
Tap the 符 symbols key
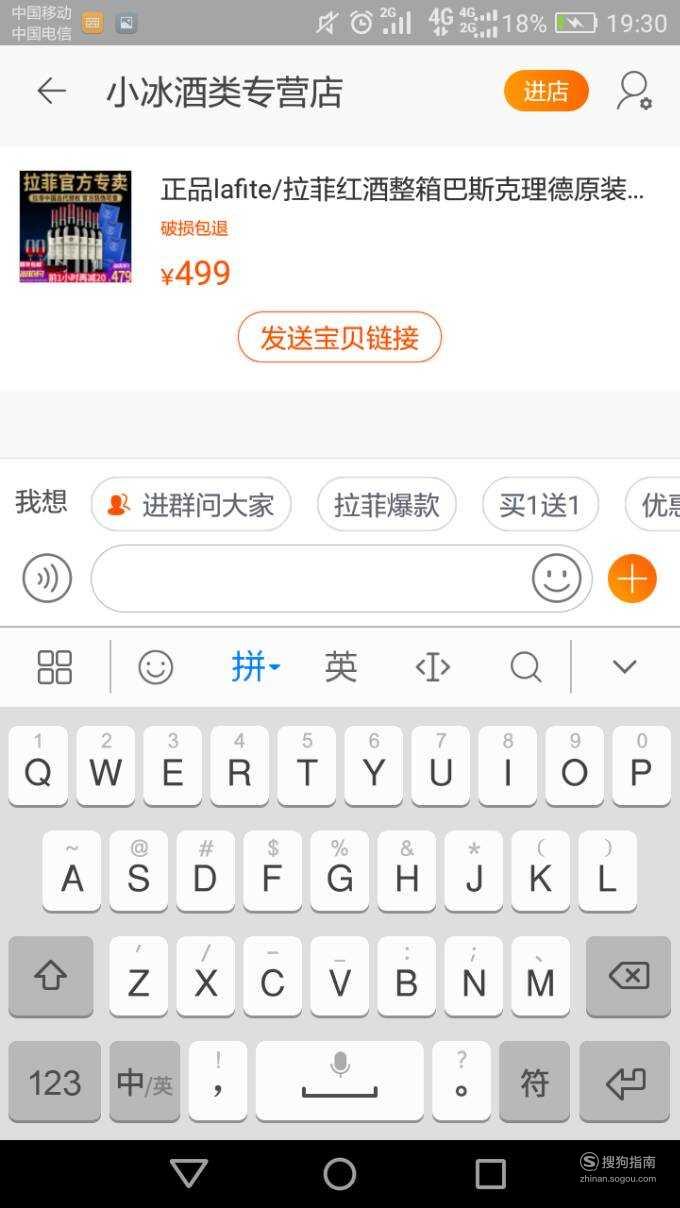(534, 1081)
